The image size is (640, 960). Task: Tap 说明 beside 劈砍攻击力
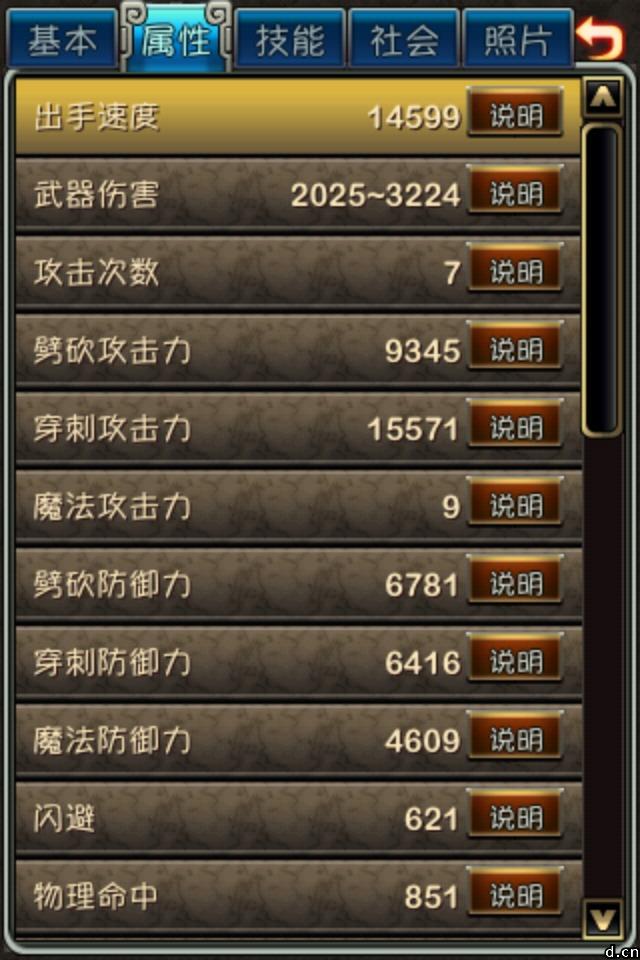516,349
